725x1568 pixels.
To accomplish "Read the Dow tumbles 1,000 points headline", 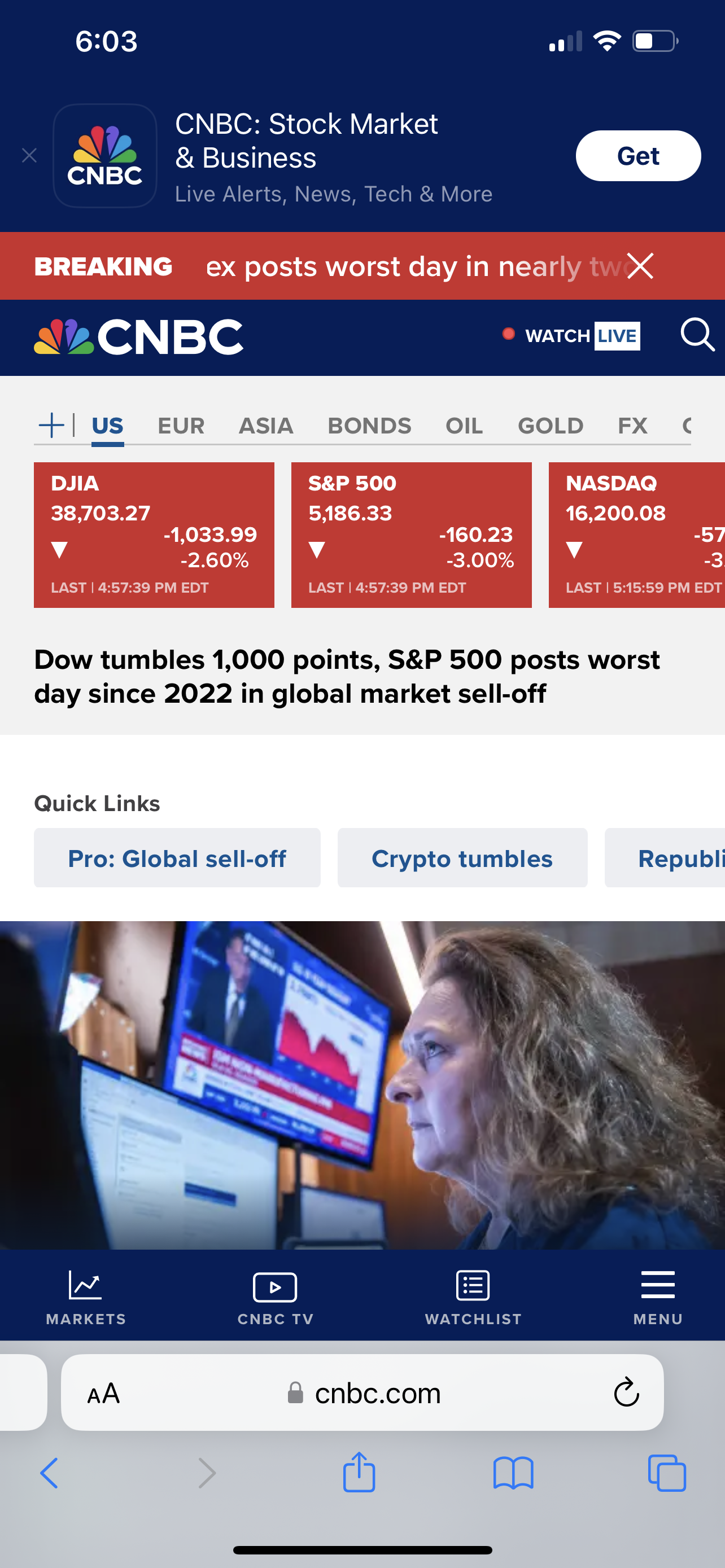I will 346,676.
